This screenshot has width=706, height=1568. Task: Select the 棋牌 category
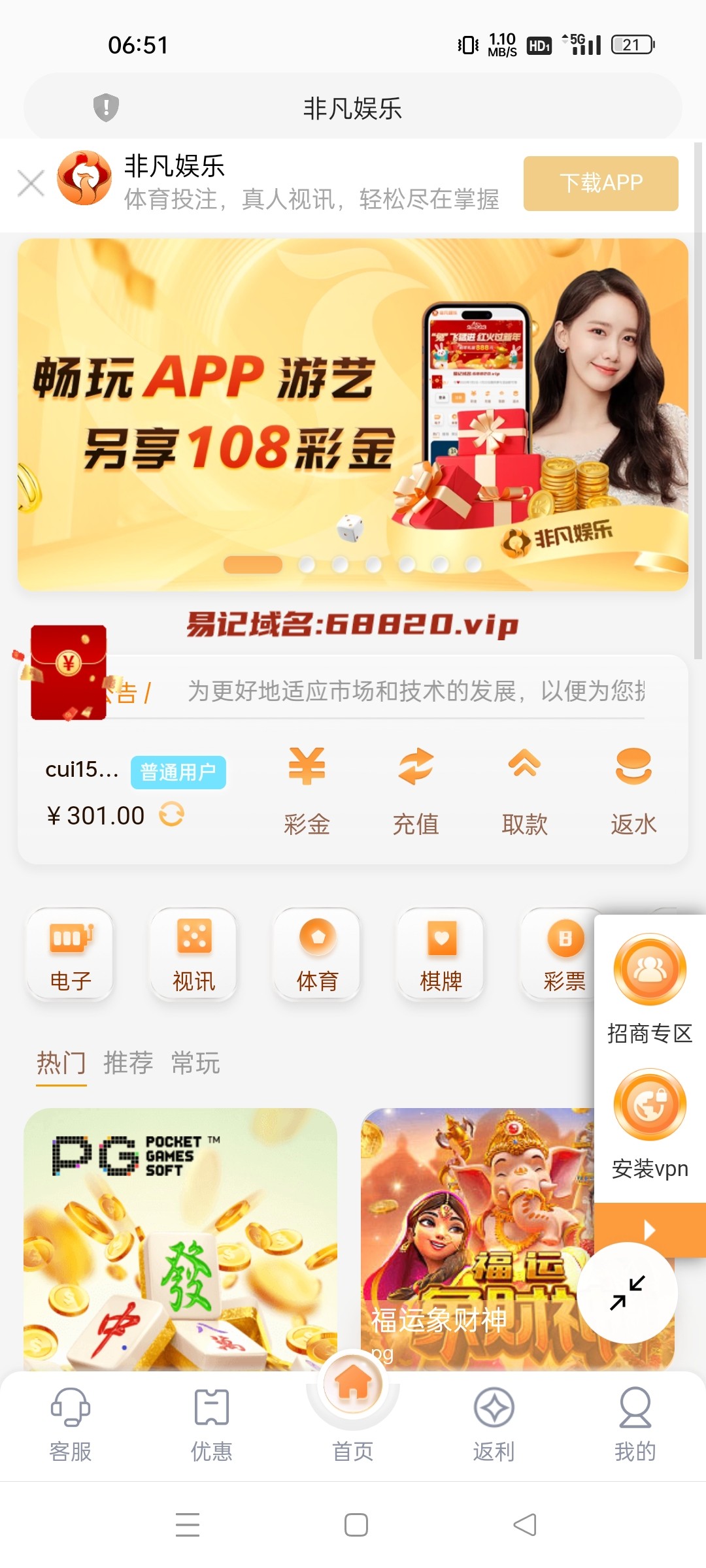(441, 955)
